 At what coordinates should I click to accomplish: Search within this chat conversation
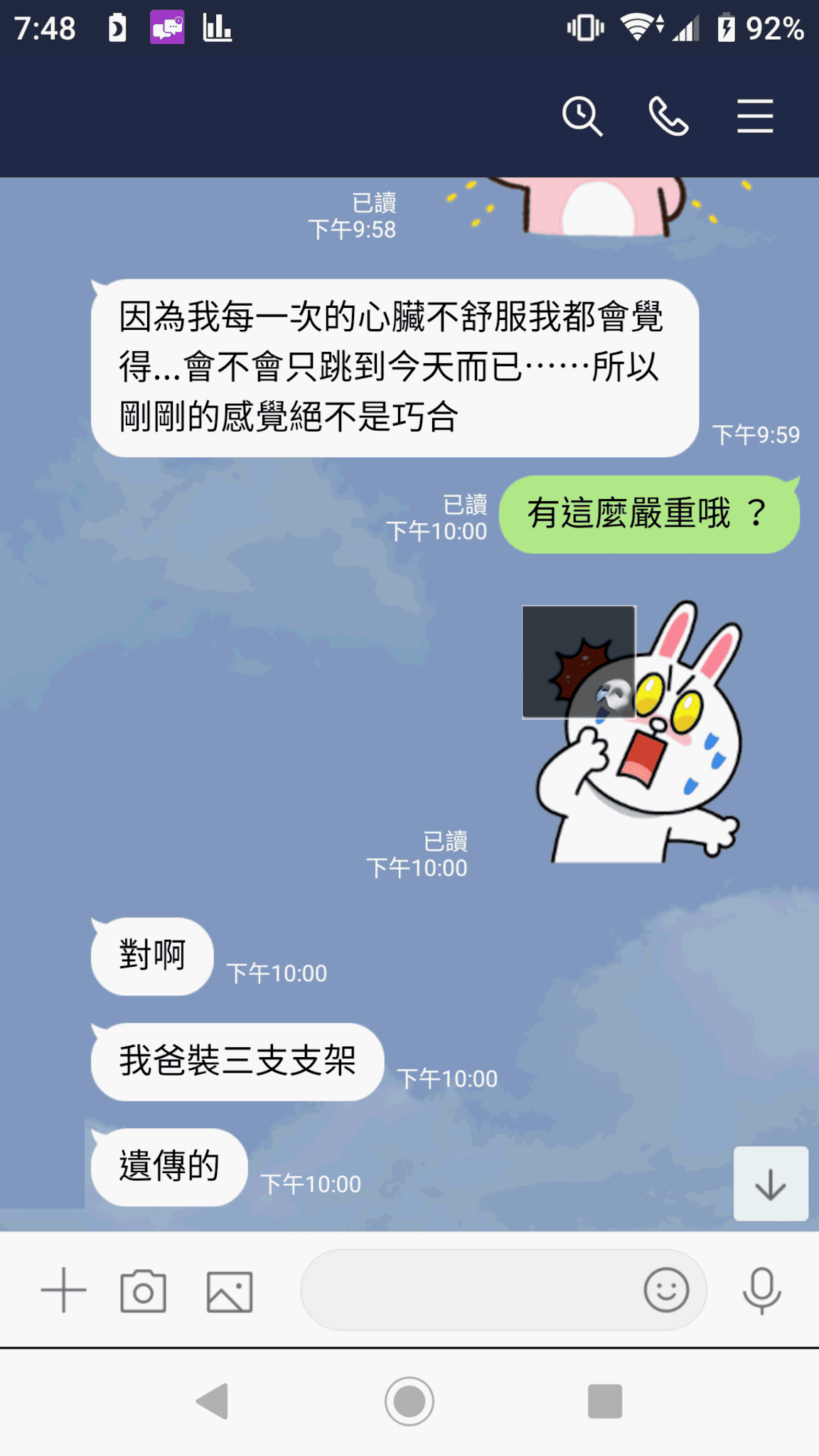582,116
